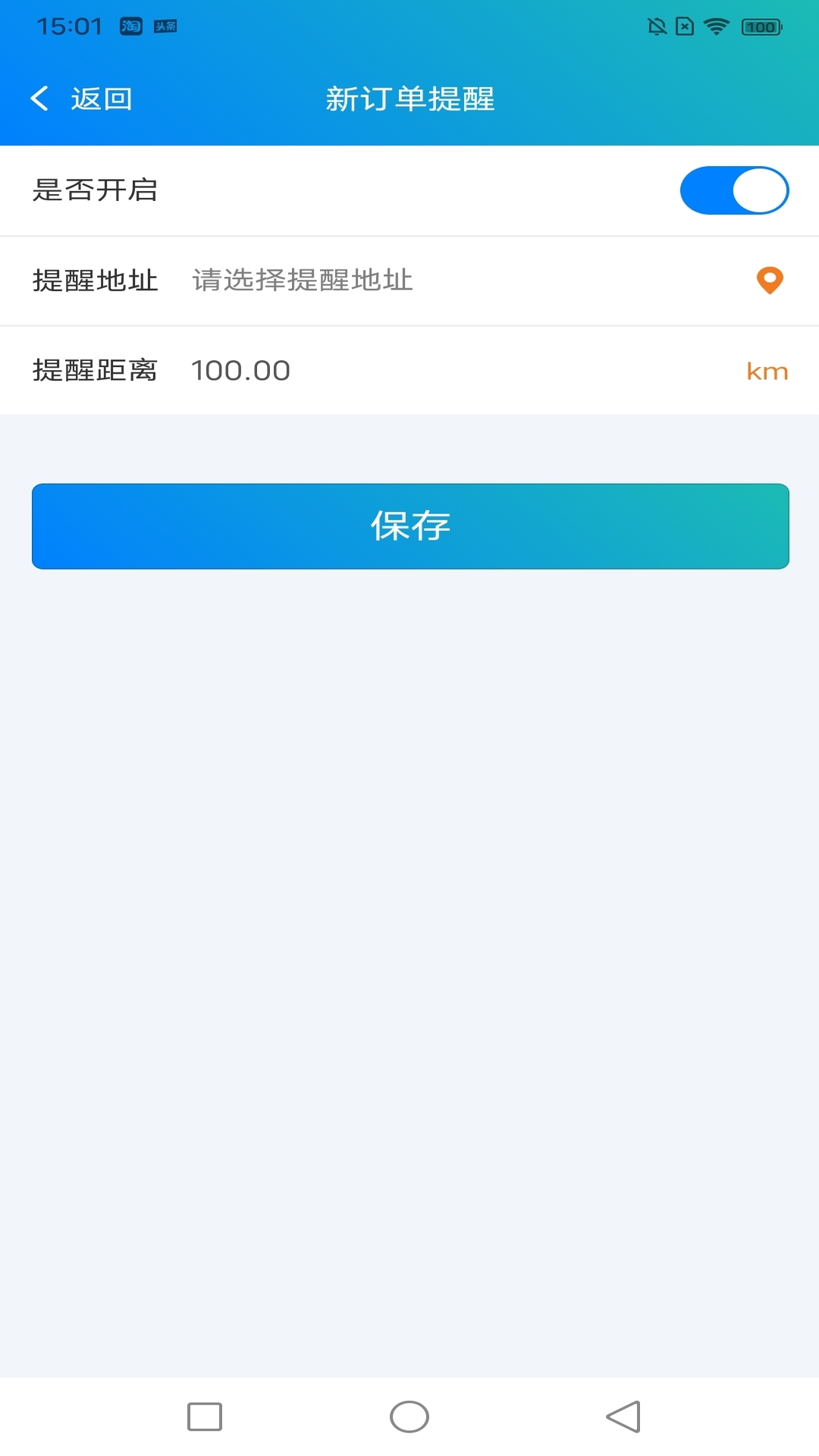Go back using the 返回 button
The height and width of the screenshot is (1456, 819).
[82, 99]
